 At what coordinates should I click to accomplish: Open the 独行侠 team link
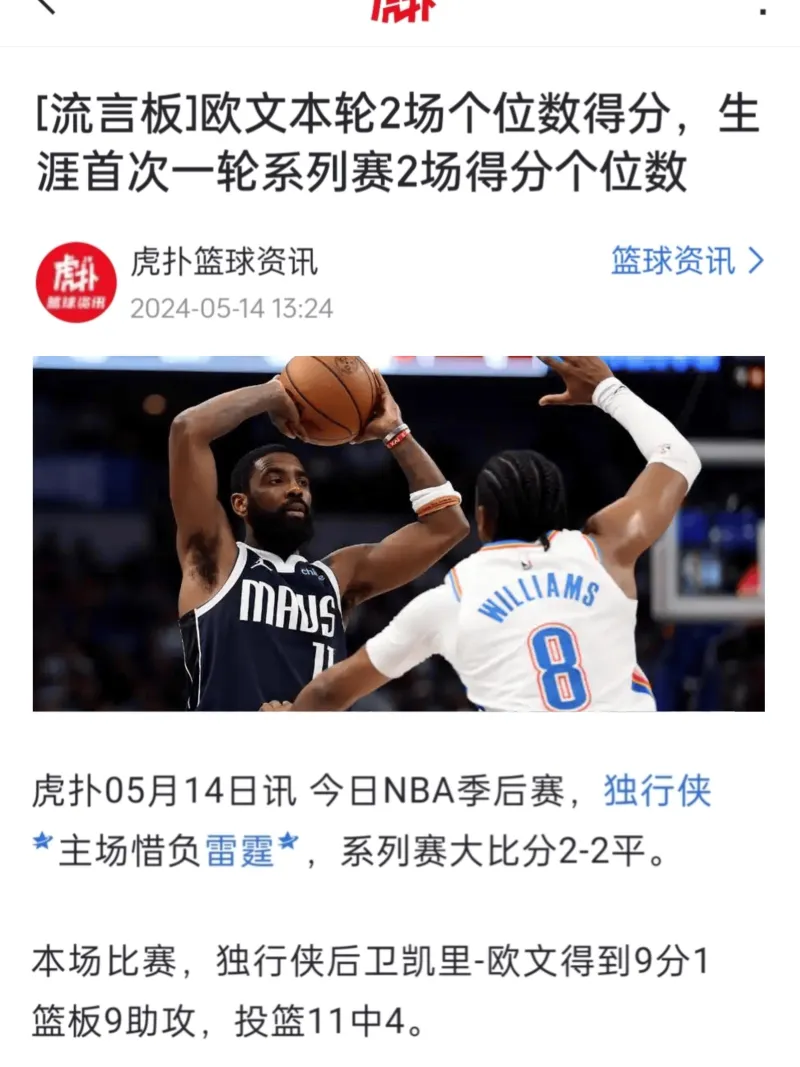657,792
